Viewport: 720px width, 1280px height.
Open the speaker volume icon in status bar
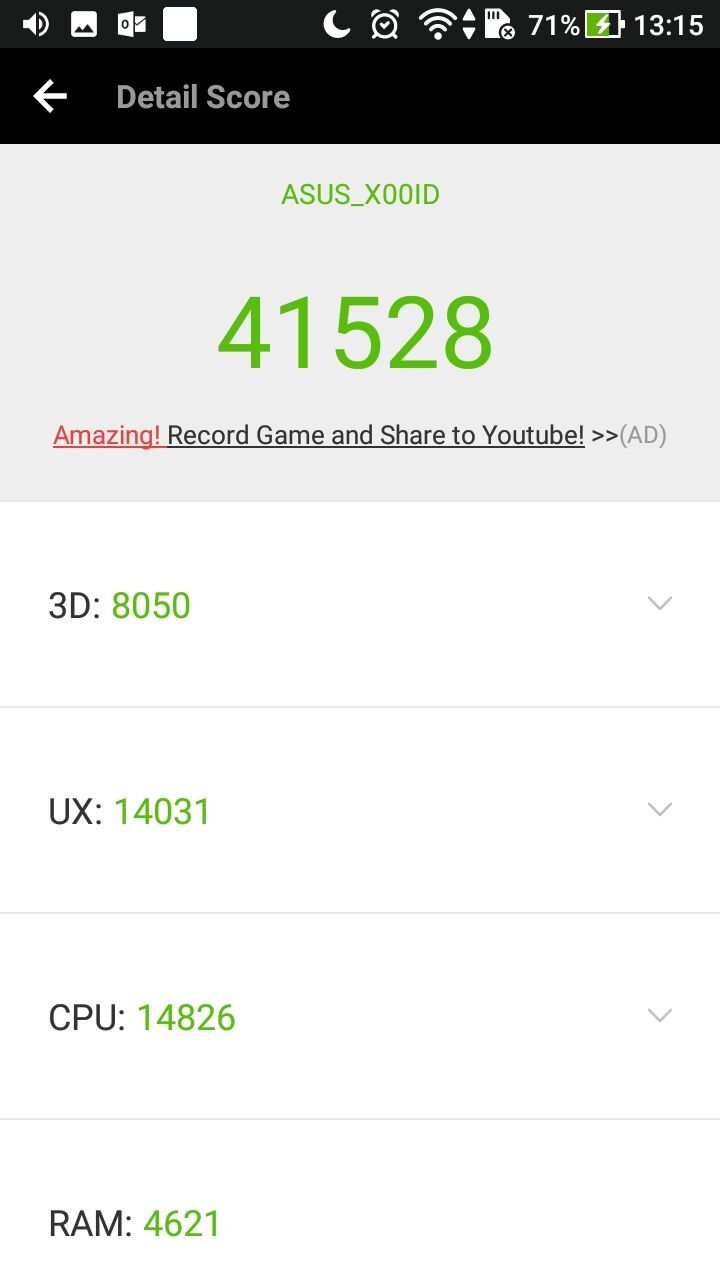(x=35, y=23)
